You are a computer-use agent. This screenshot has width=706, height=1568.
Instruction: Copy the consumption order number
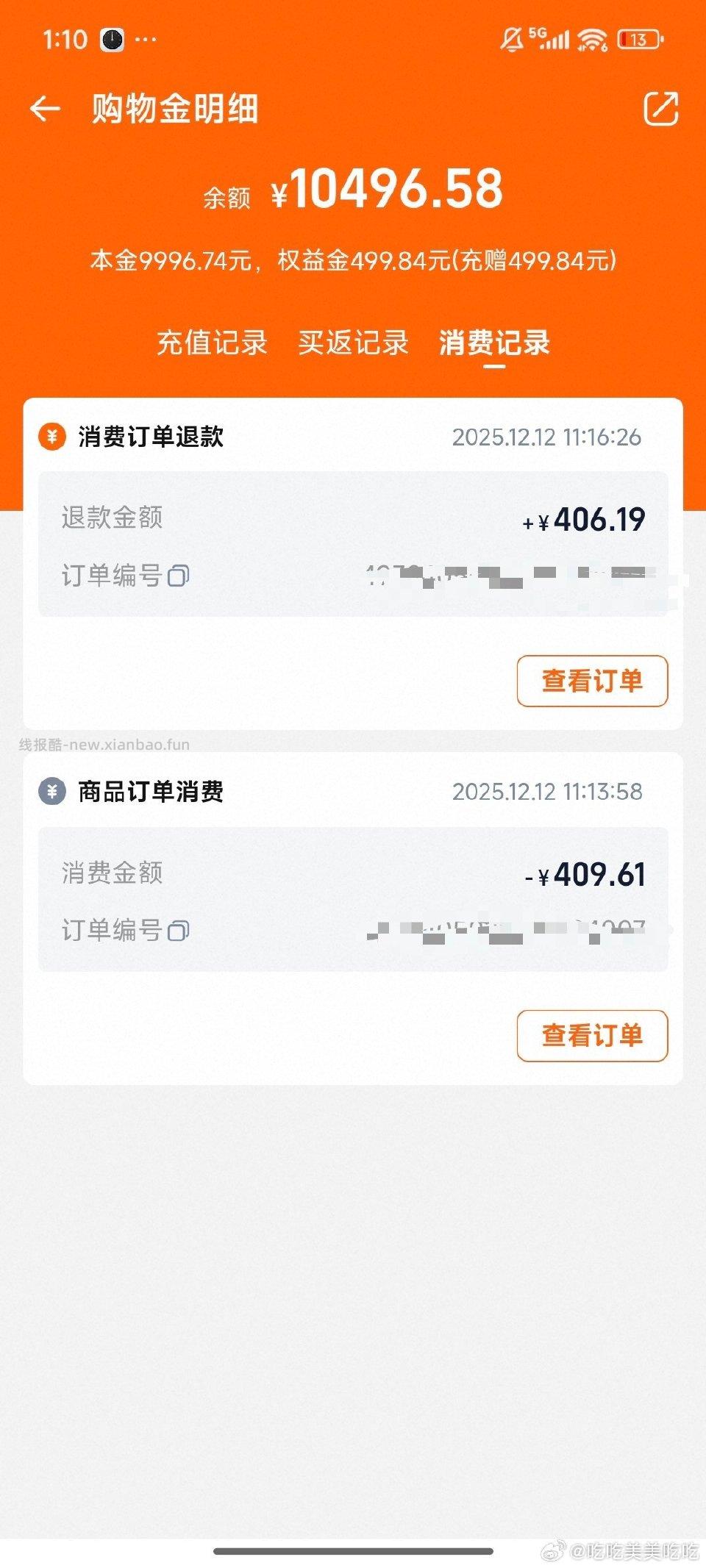pos(177,931)
